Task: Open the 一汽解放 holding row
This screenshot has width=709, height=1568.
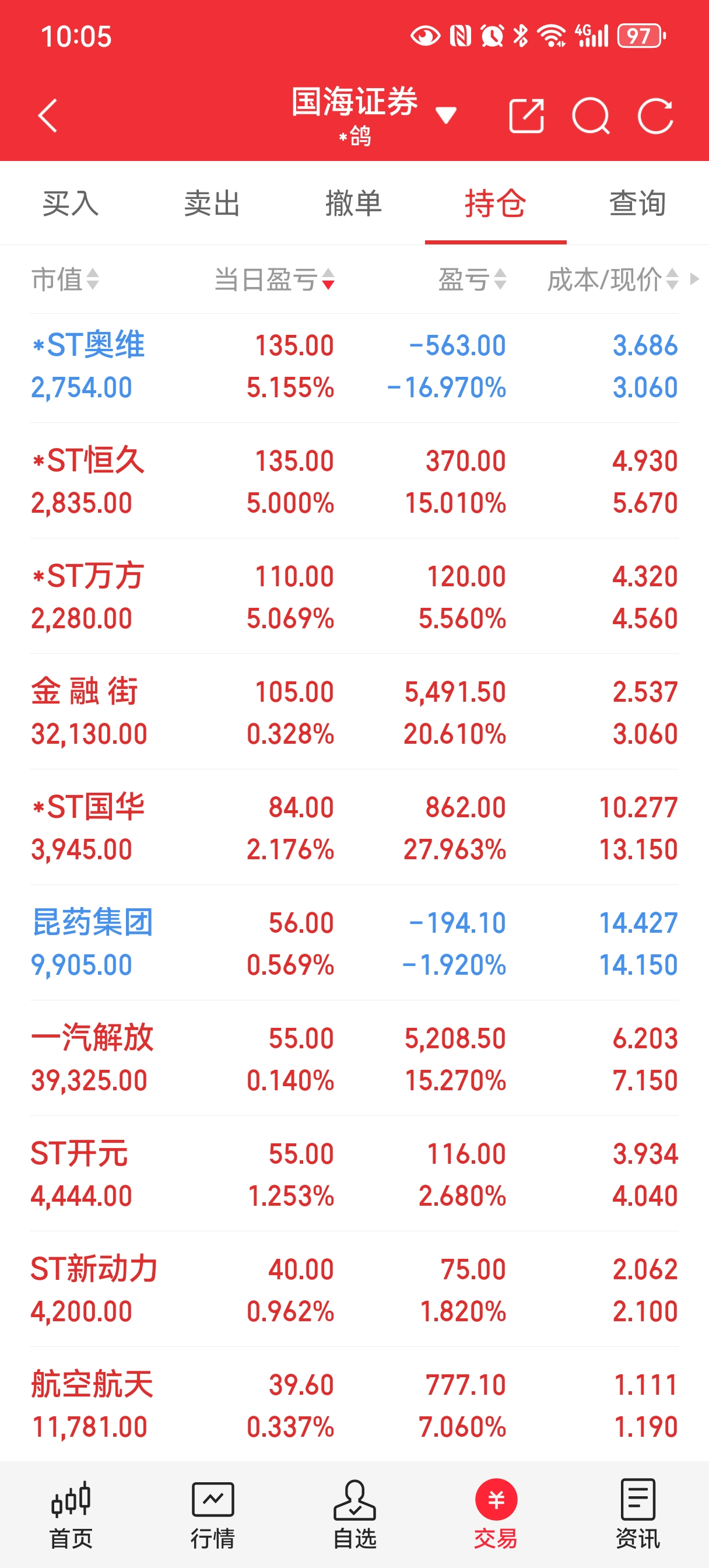Action: coord(354,1059)
